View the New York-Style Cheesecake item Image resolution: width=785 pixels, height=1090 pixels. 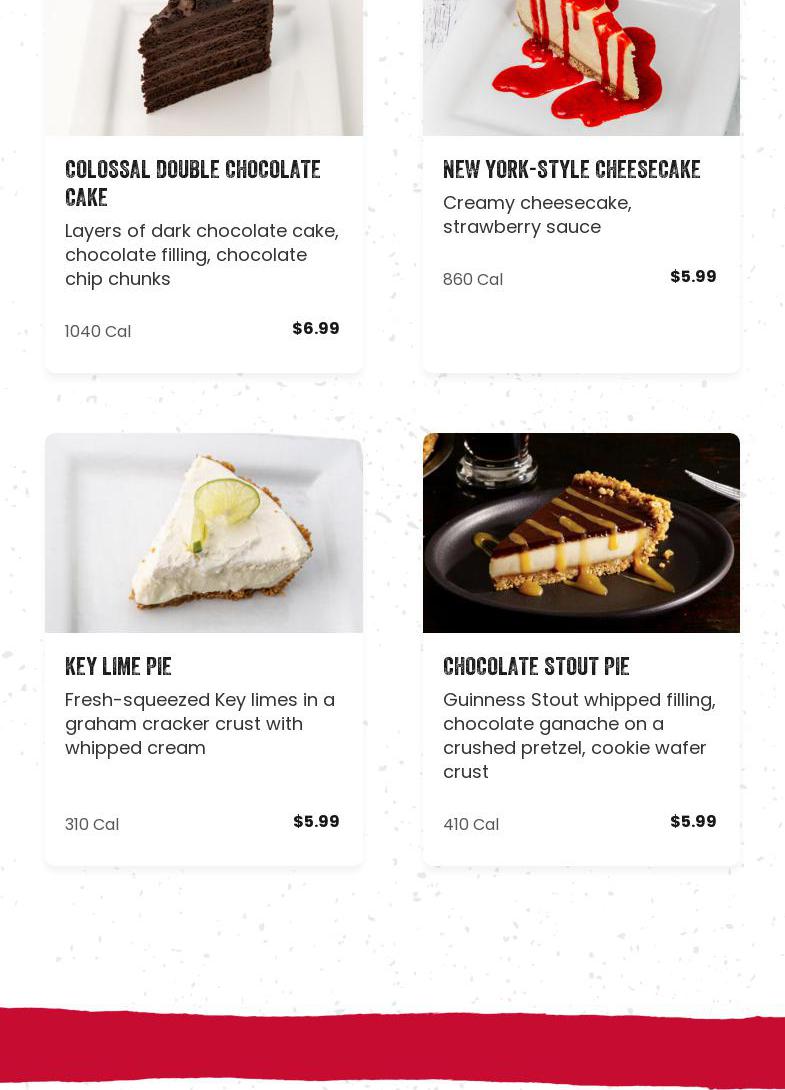click(571, 170)
